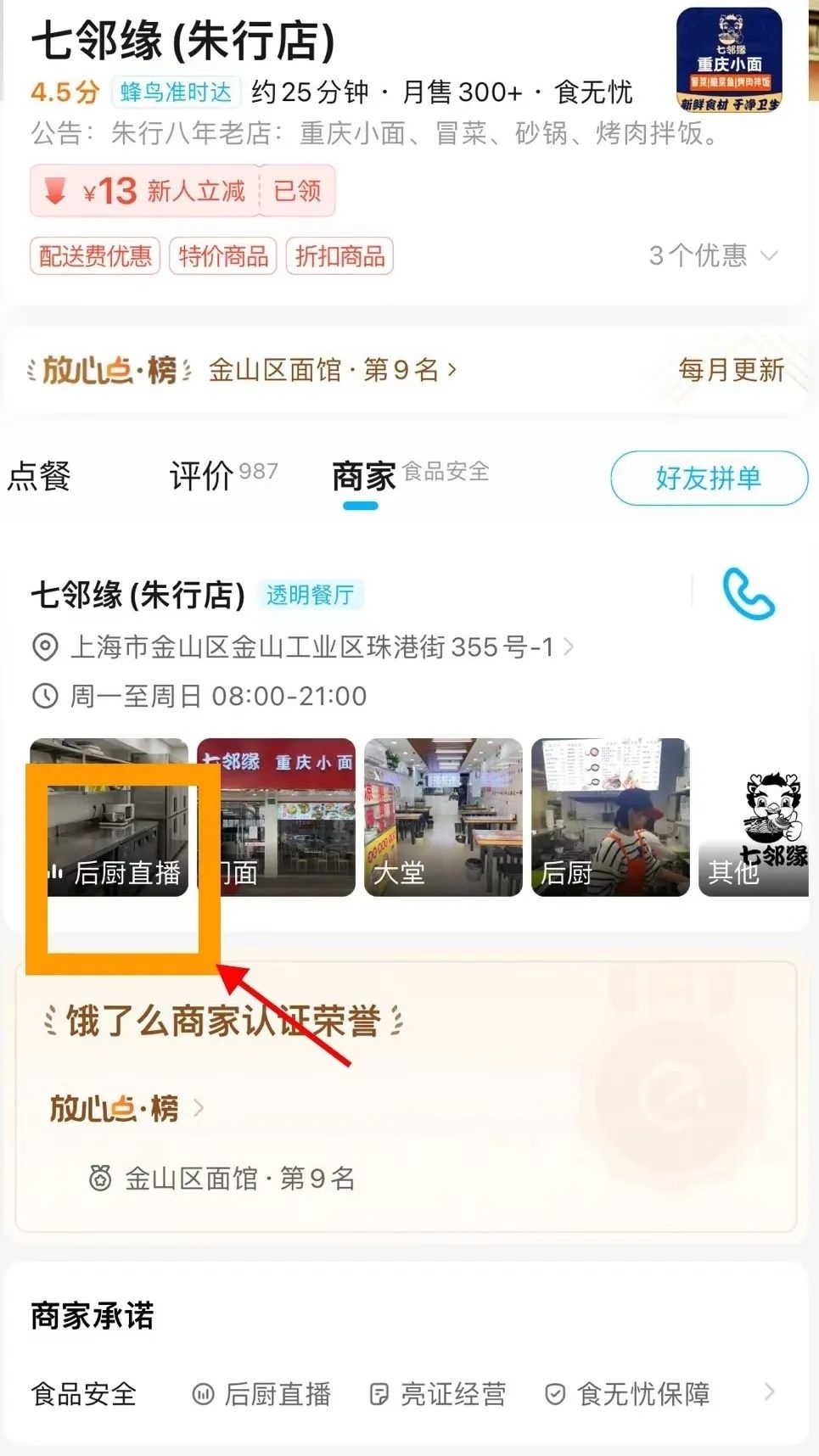Select the 商家 tab
The height and width of the screenshot is (1456, 819).
(363, 476)
